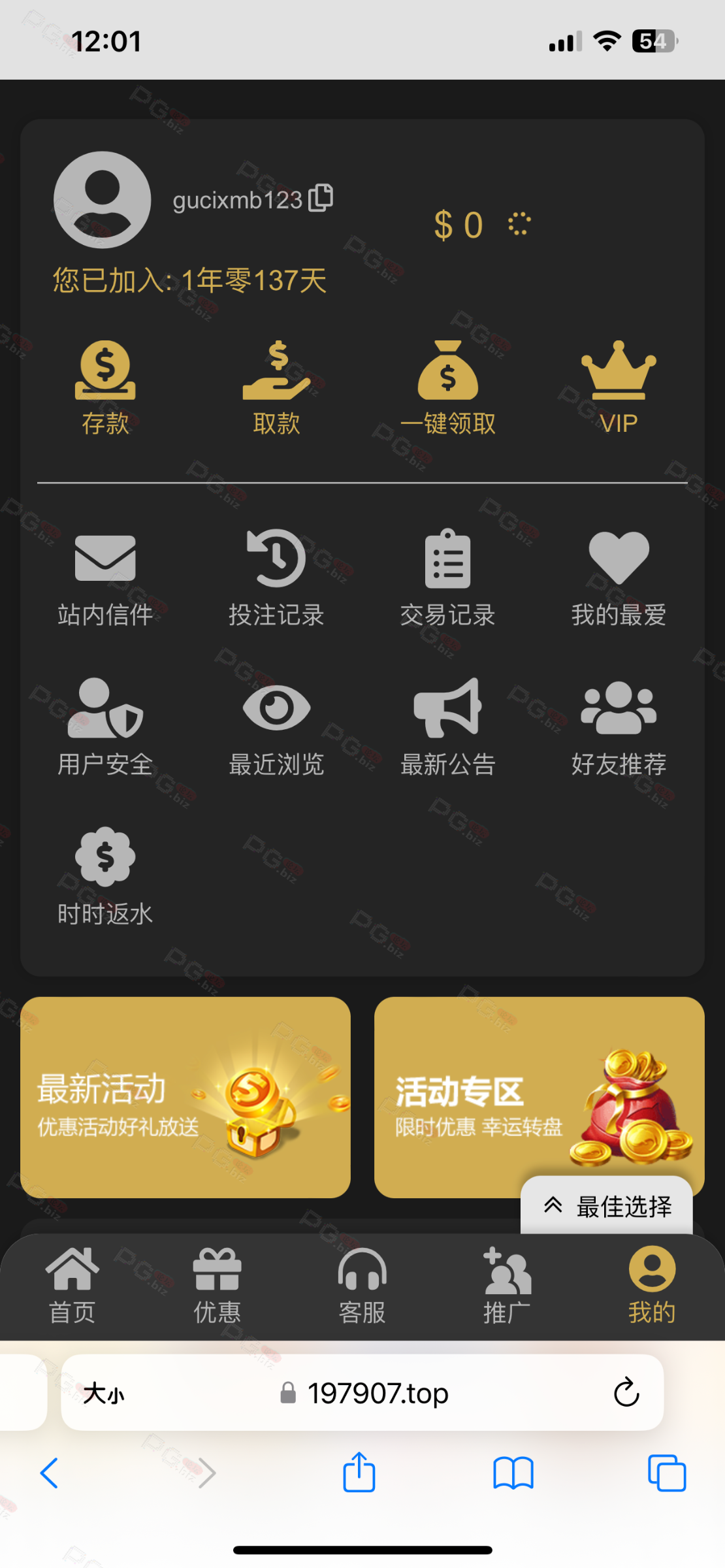Open 时时返水 rebates
Image resolution: width=725 pixels, height=1568 pixels.
(x=105, y=877)
